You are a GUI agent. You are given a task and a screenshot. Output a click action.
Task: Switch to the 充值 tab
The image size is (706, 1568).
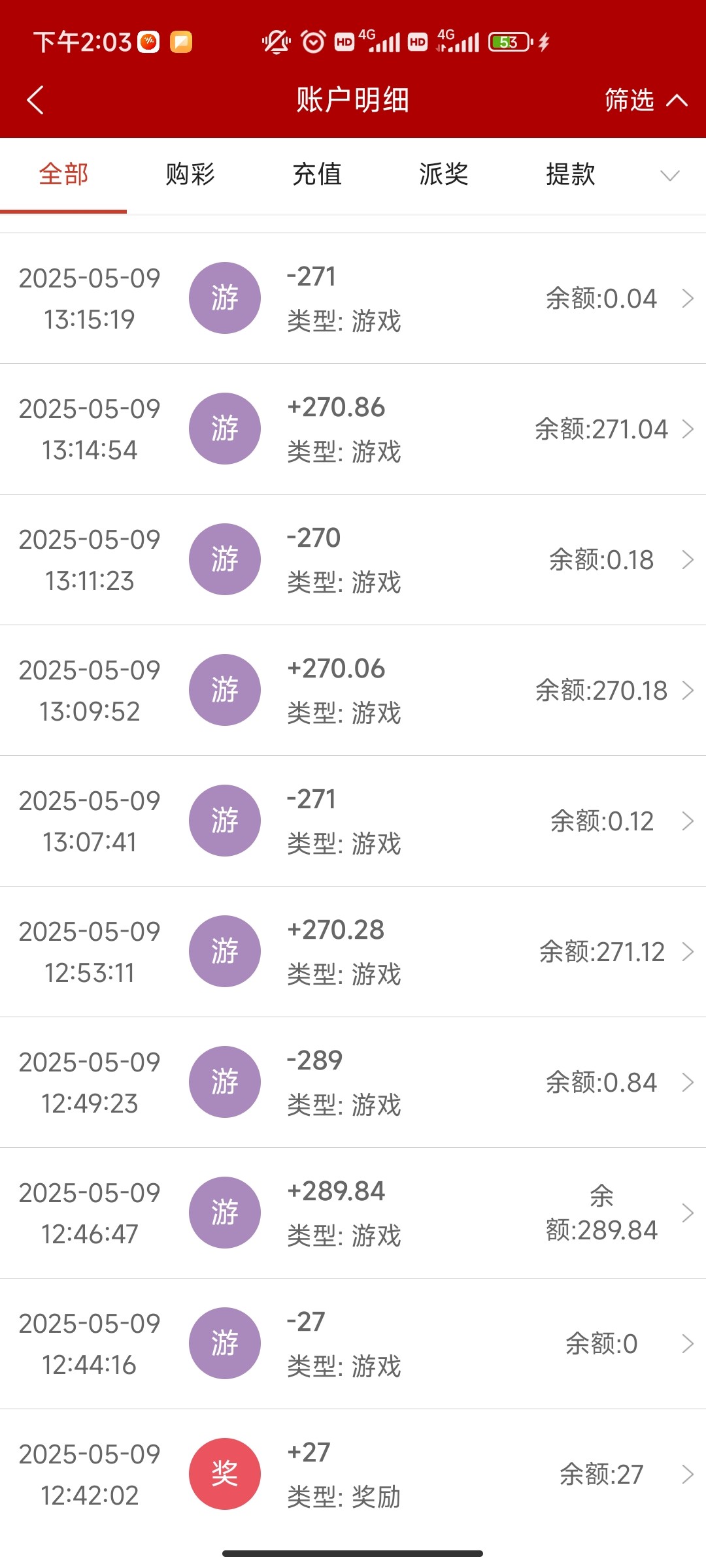coord(317,174)
